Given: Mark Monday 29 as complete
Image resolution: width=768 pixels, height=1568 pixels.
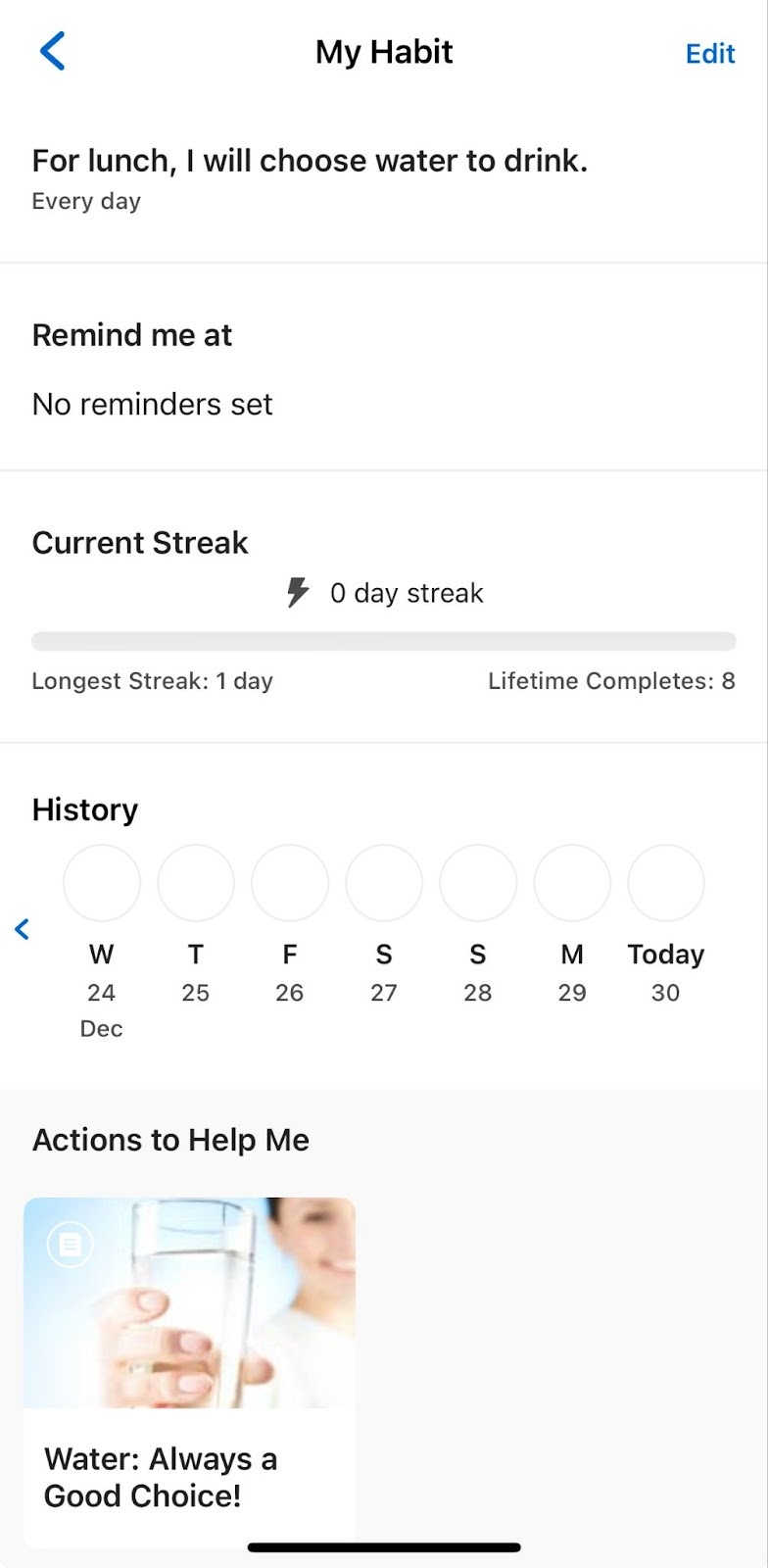Looking at the screenshot, I should tap(572, 883).
